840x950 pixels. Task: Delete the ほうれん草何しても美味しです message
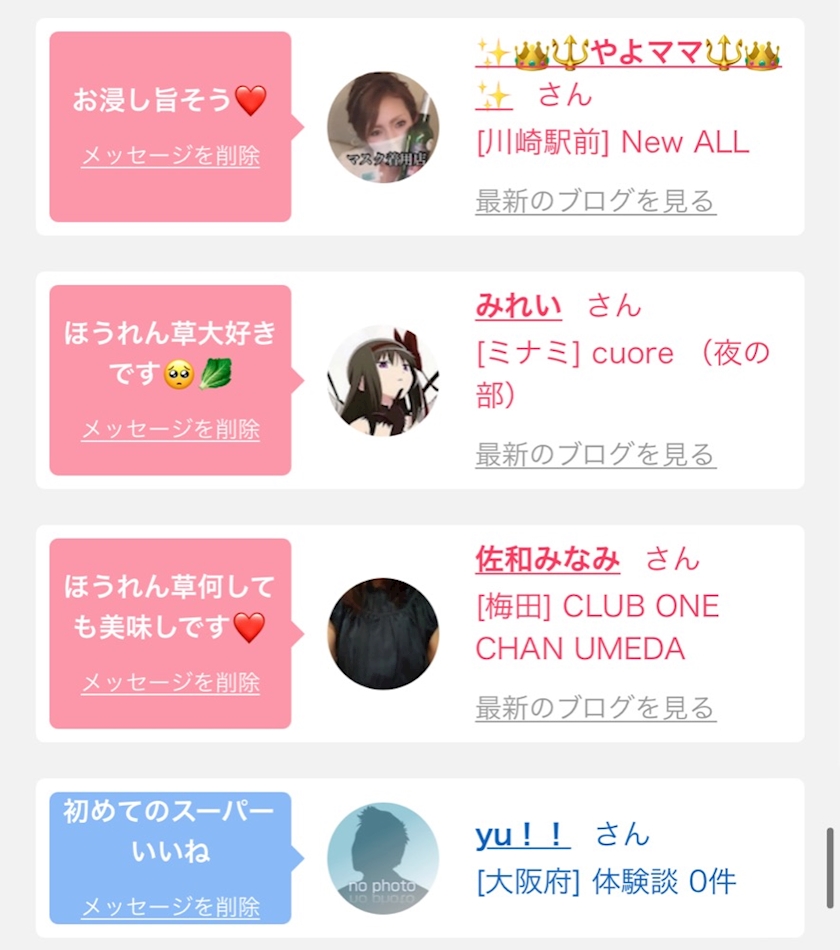coord(170,682)
